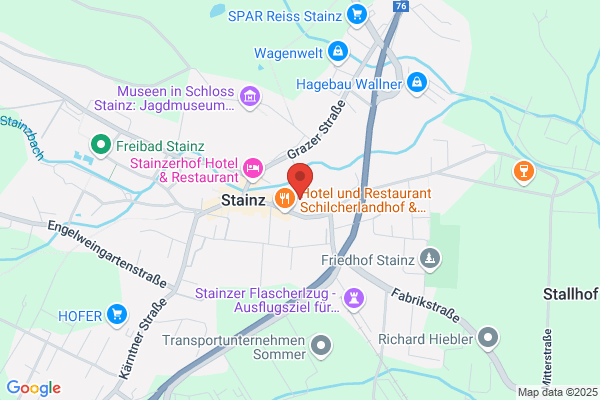The image size is (600, 400).
Task: Select the Wagenwelt shop marker
Action: click(338, 52)
